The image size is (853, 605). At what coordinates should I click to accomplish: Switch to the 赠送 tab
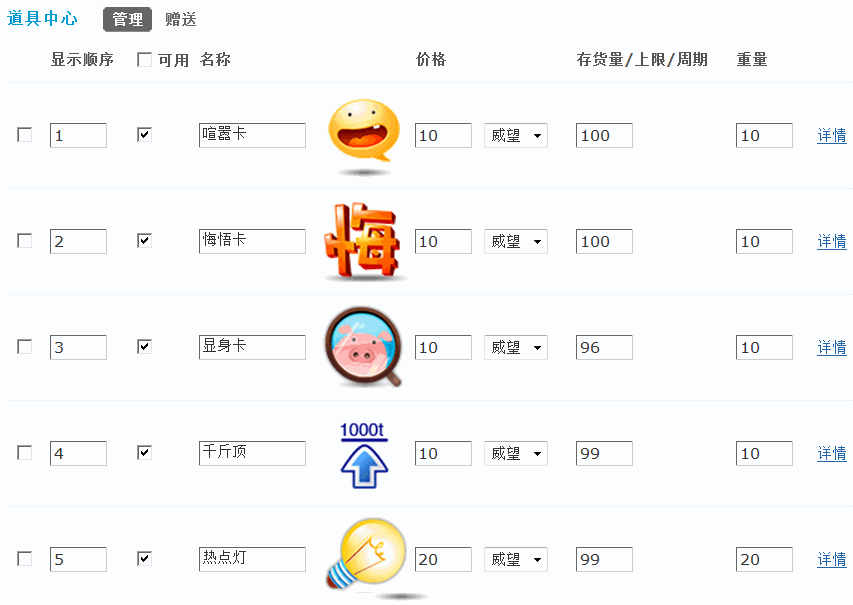tap(180, 19)
